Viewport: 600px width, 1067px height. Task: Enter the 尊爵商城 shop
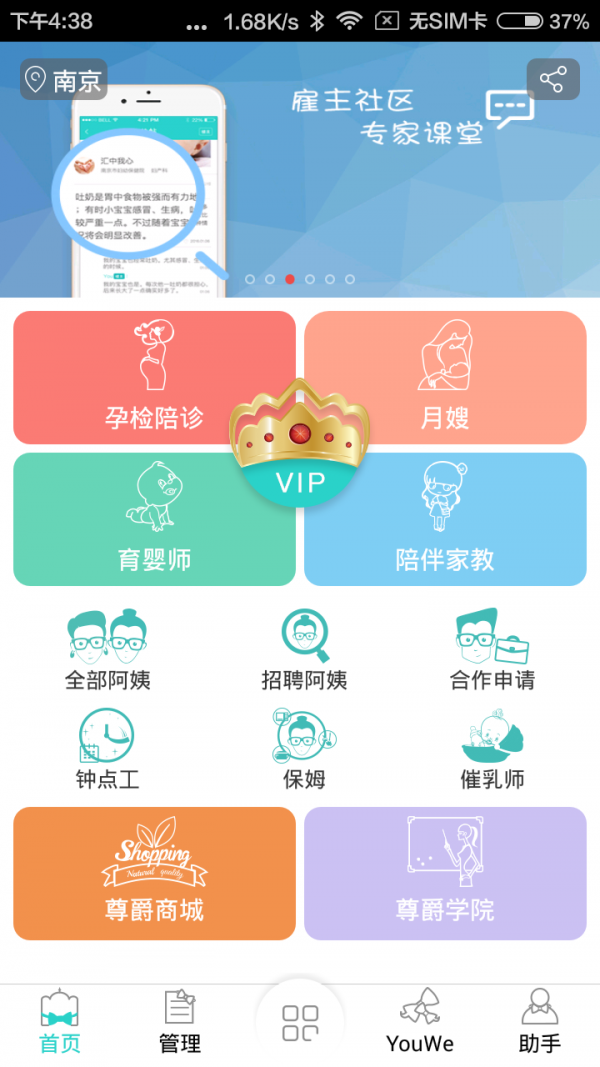click(x=154, y=873)
